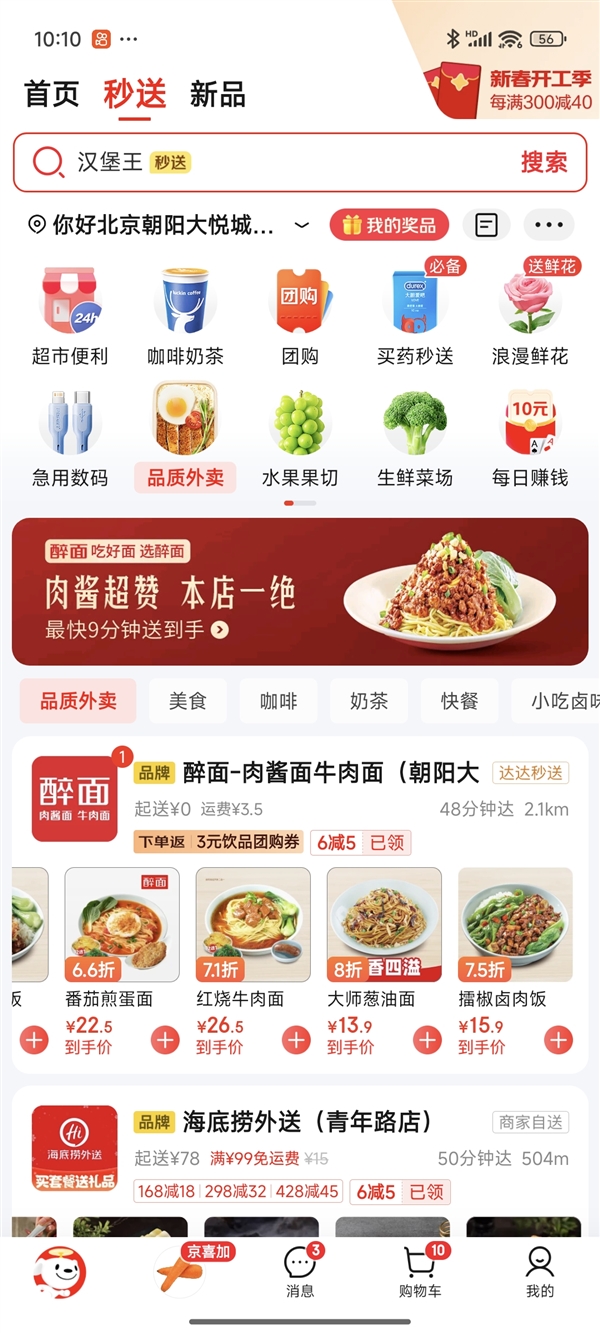Open 消息 in the bottom bar

[x=300, y=1273]
